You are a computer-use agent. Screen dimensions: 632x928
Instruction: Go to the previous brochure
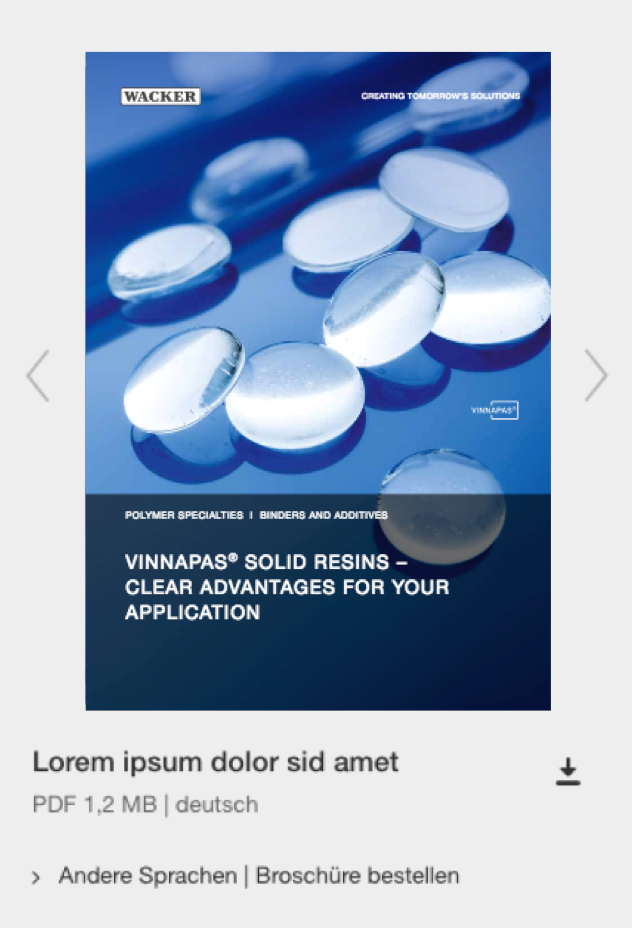tap(38, 376)
